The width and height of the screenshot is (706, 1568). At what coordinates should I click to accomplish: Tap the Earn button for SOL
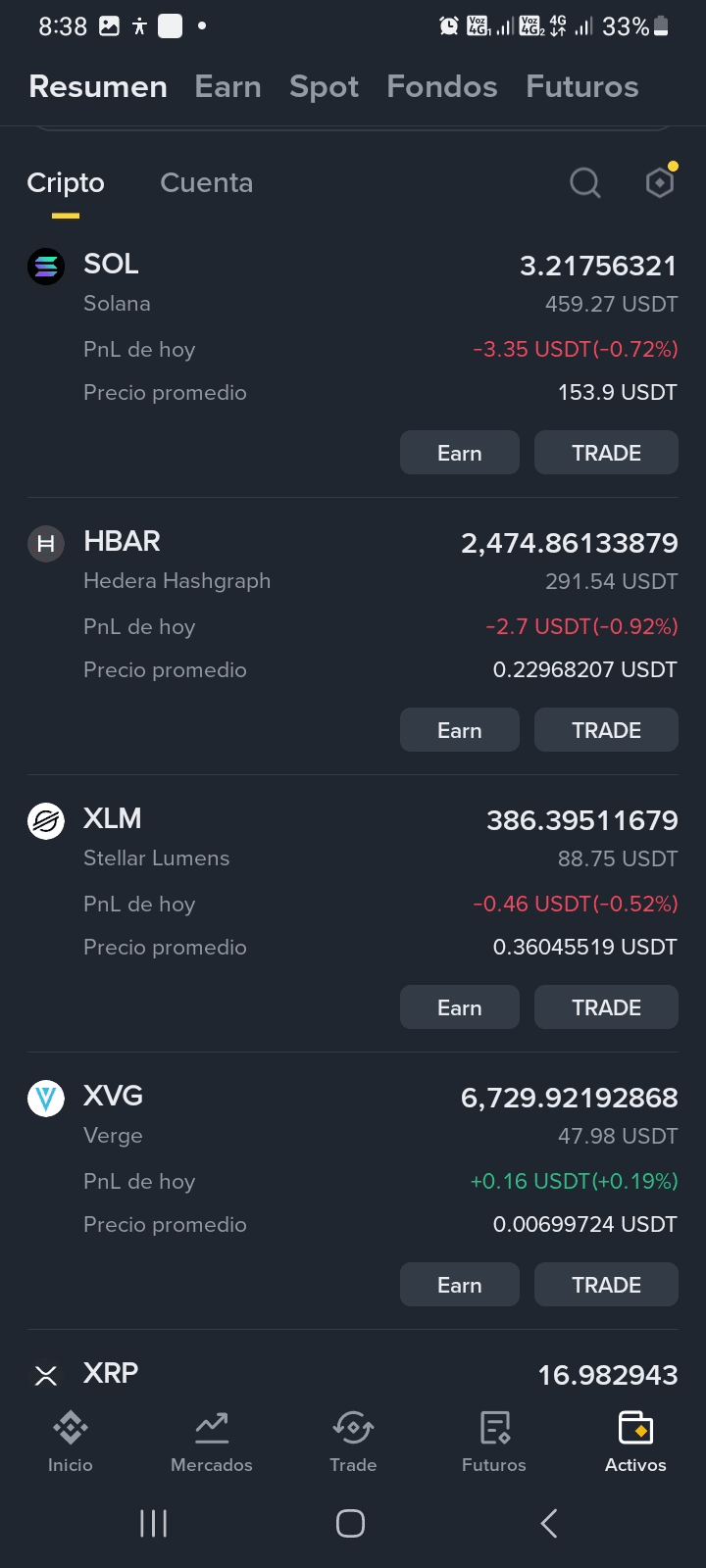459,453
